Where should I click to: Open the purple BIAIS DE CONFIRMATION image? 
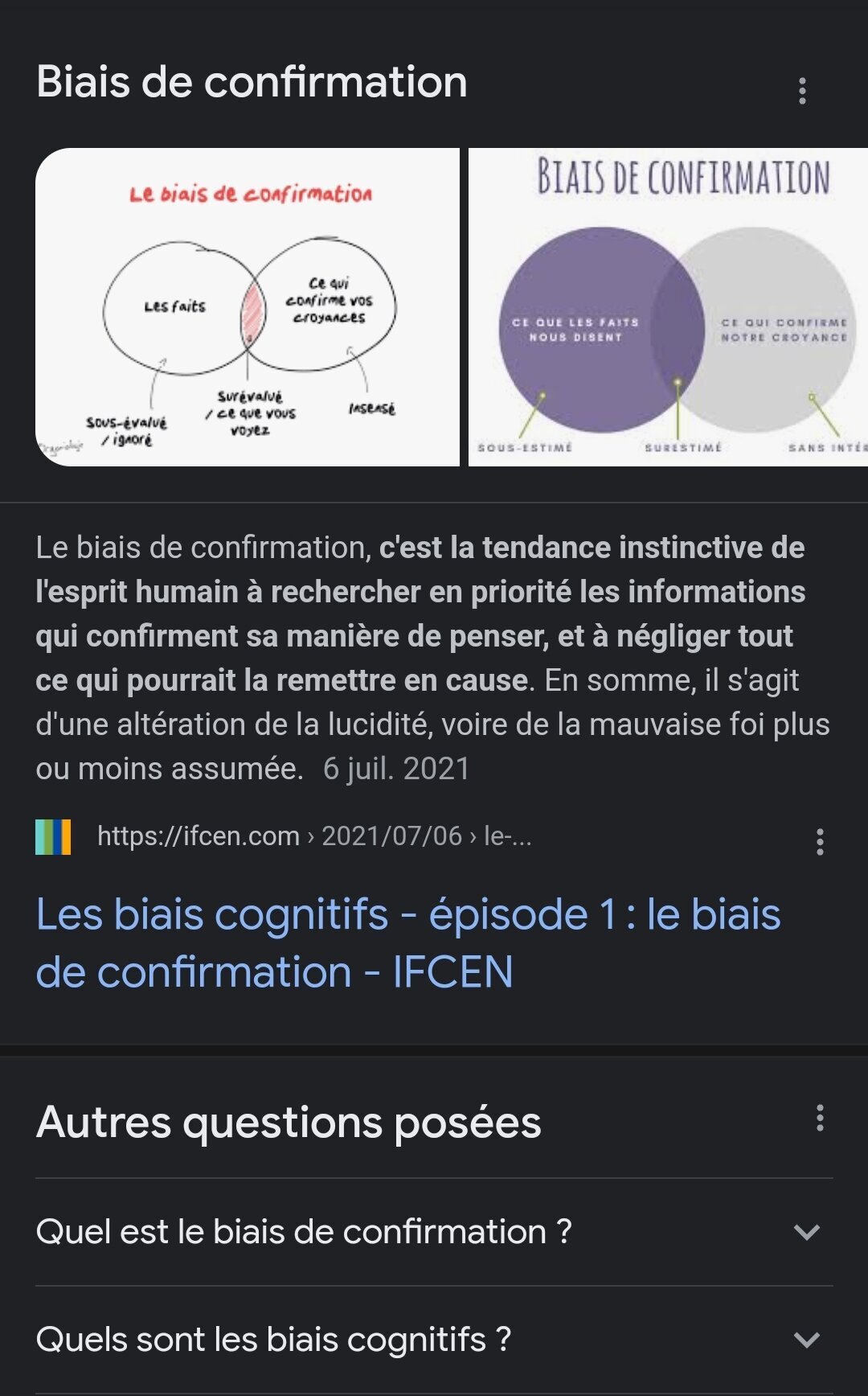tap(668, 307)
